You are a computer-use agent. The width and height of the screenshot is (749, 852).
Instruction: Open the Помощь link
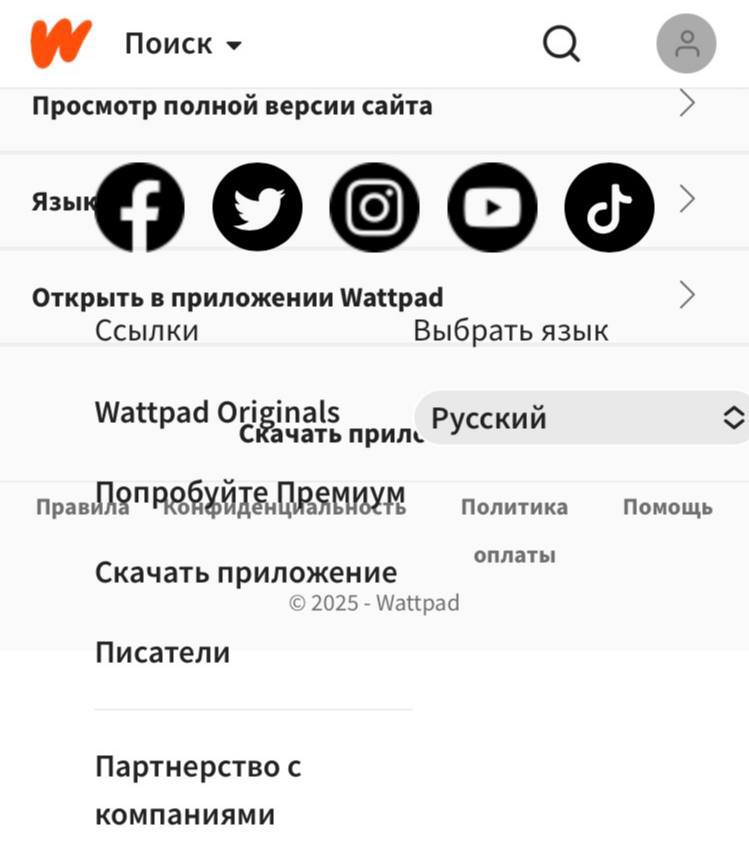[x=667, y=507]
